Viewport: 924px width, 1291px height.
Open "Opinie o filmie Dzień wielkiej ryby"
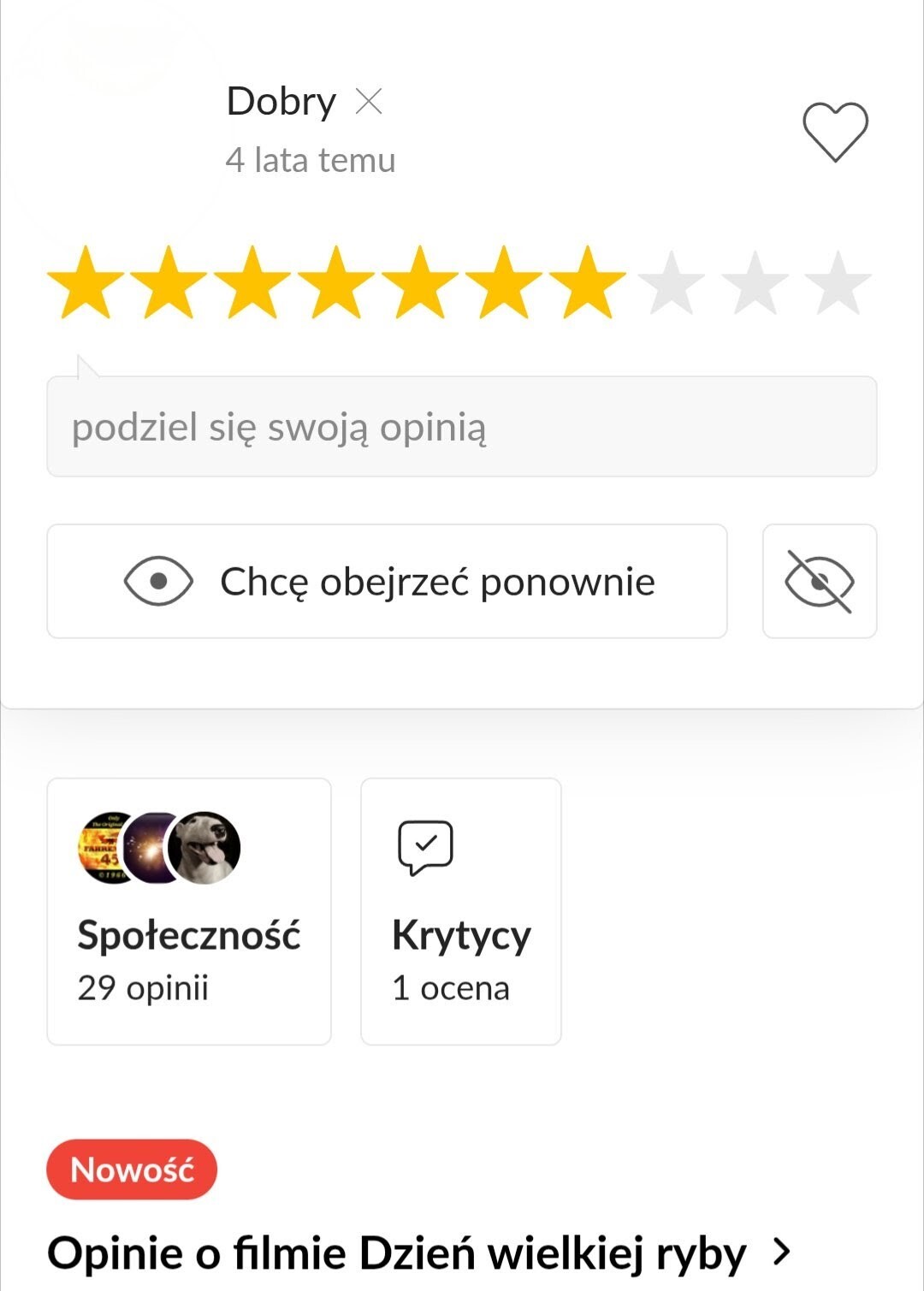[419, 1253]
